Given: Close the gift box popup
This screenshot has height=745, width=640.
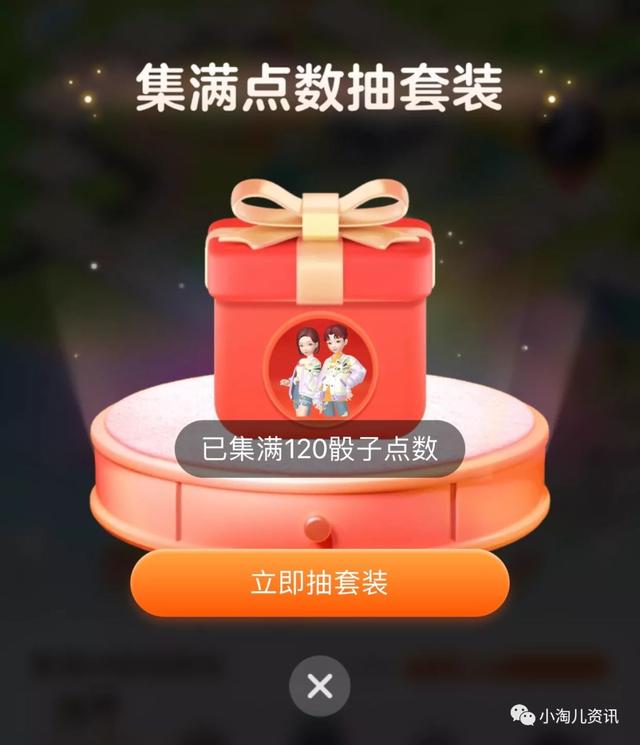Looking at the screenshot, I should click(x=319, y=686).
